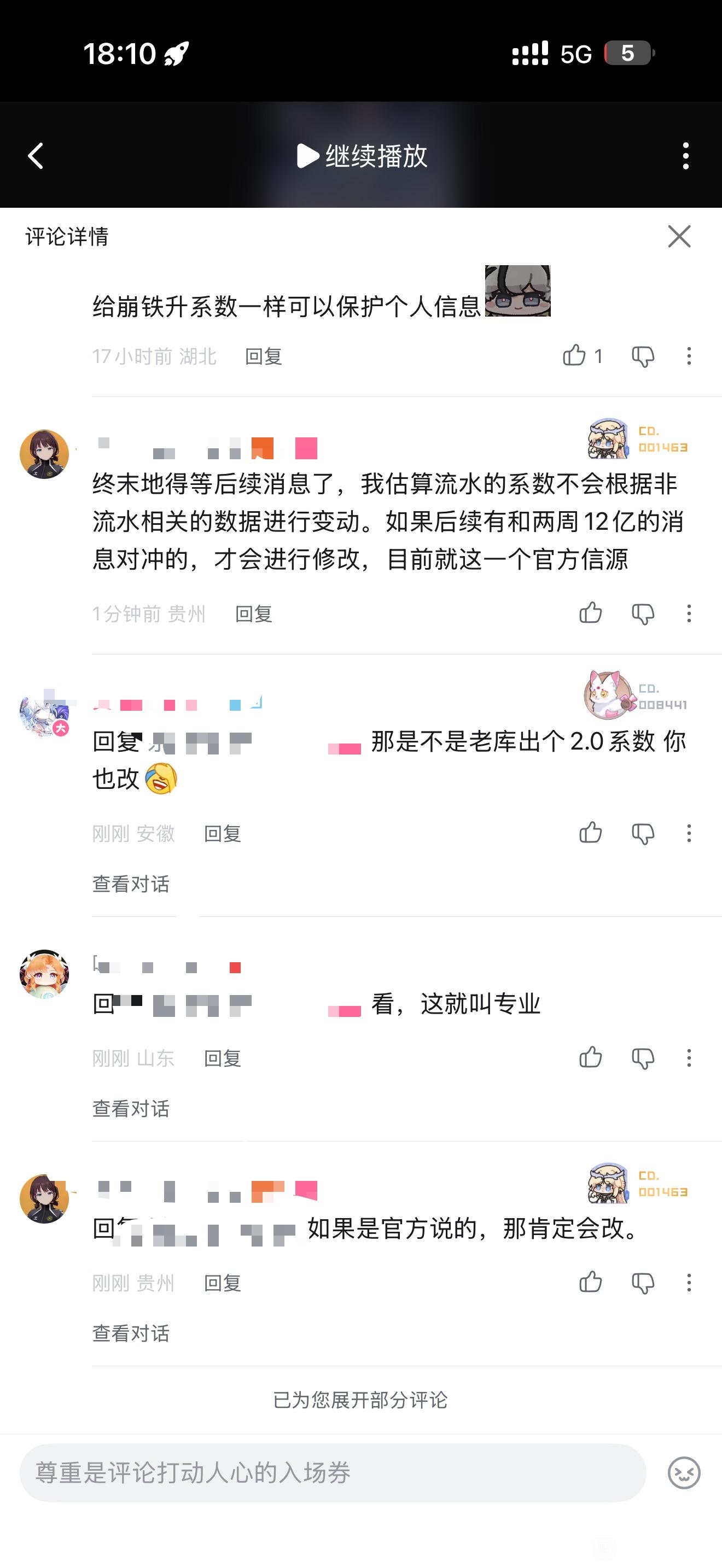Viewport: 722px width, 1568px height.
Task: Dislike the 17小时前 湖北 comment
Action: point(643,356)
